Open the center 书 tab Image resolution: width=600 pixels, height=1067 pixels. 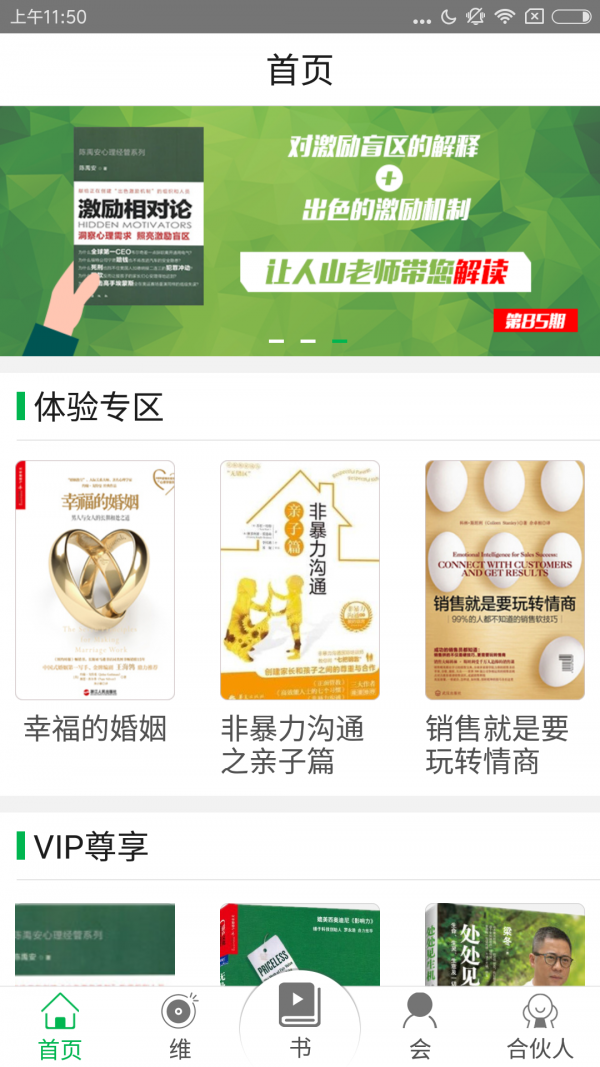[x=300, y=1020]
